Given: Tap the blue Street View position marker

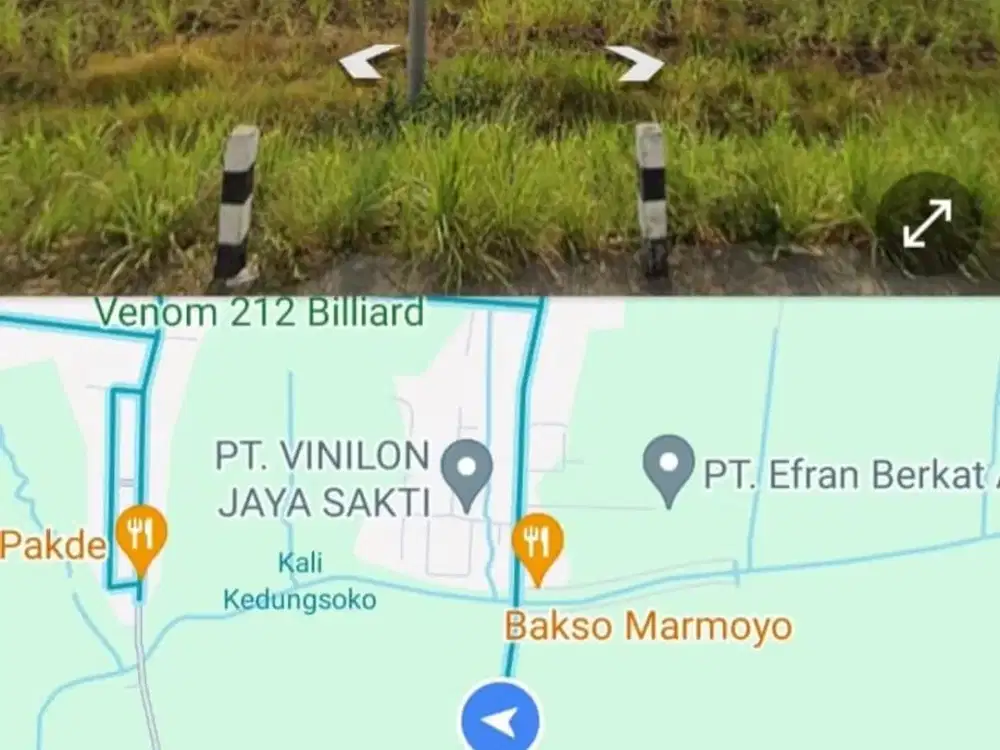Looking at the screenshot, I should 500,719.
